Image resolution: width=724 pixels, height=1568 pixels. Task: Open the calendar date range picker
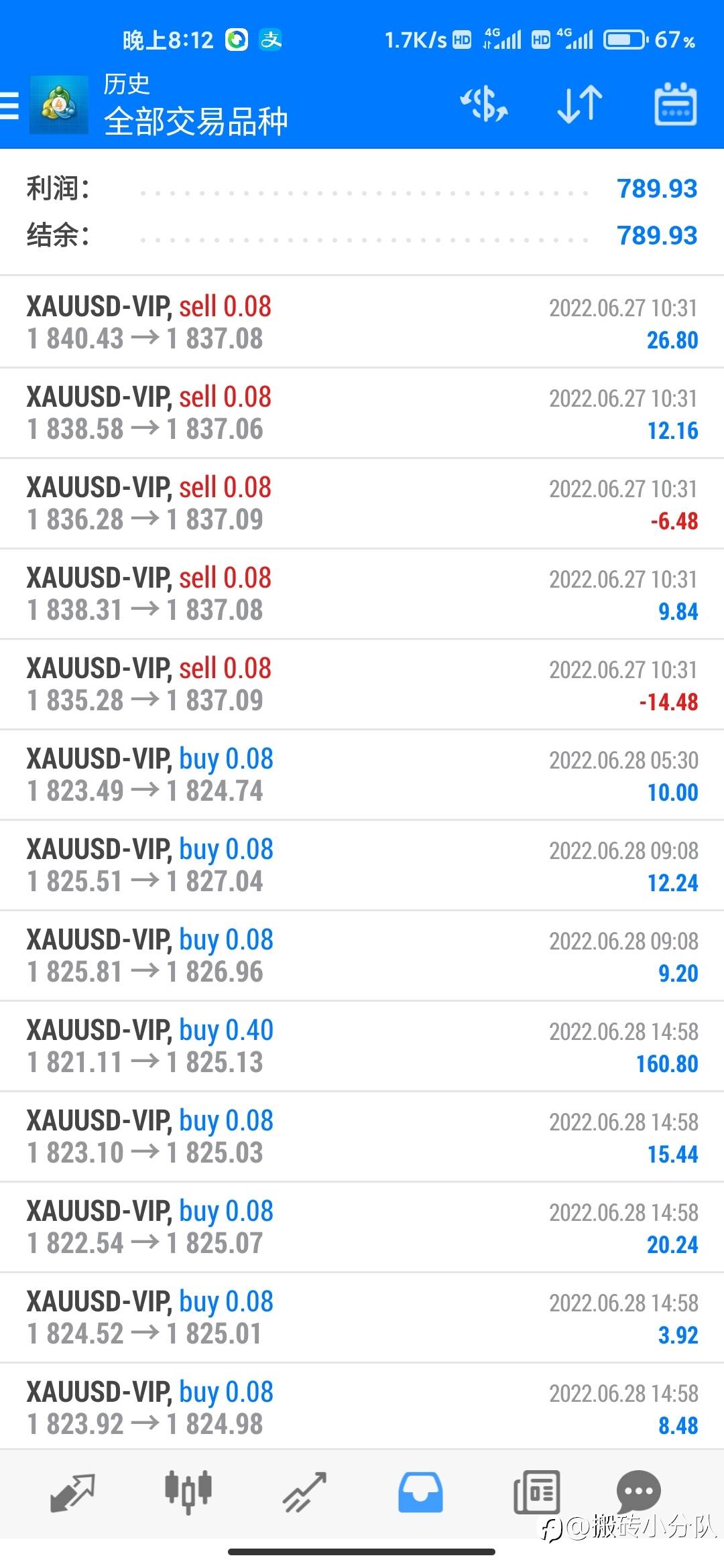click(675, 105)
